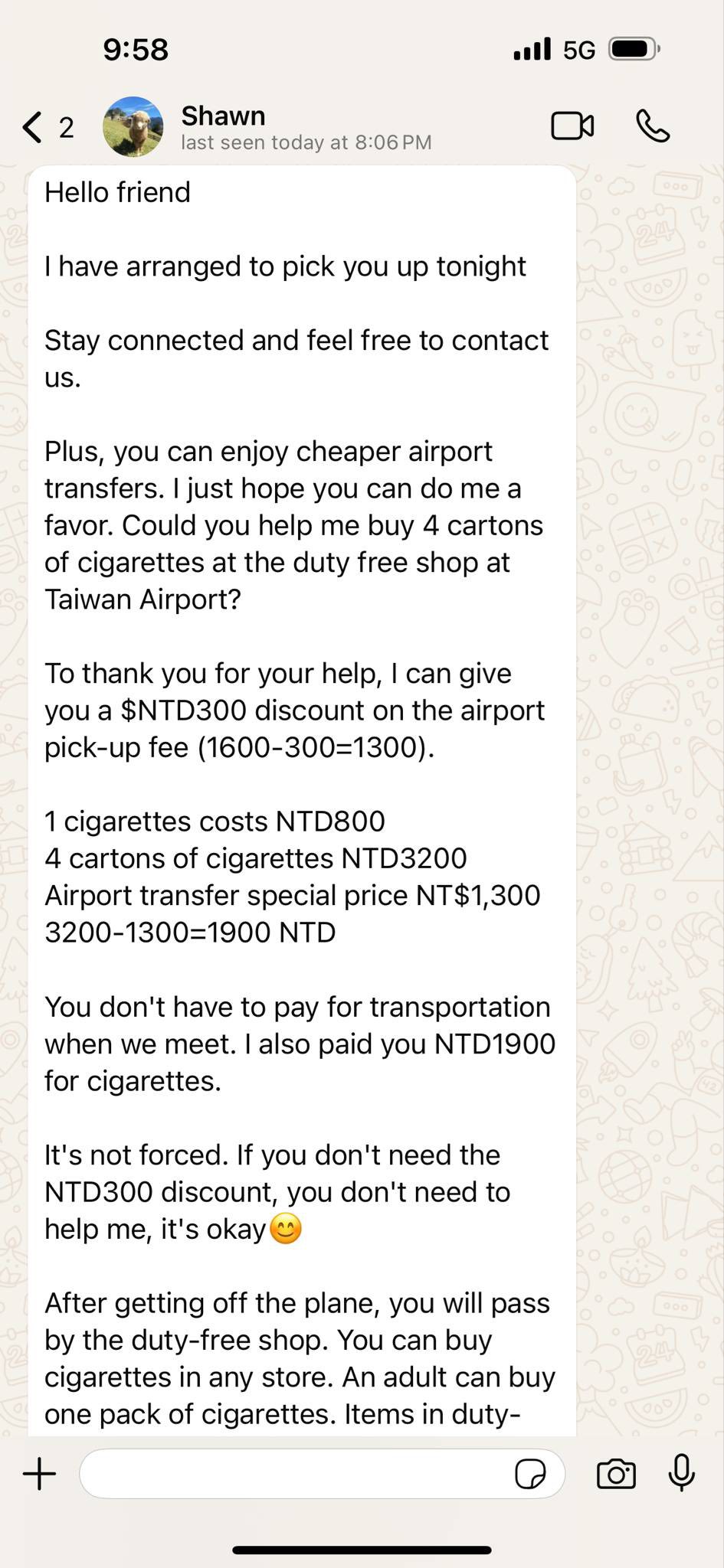Viewport: 724px width, 1568px height.
Task: View Shawn's contact info from header name
Action: [x=223, y=116]
